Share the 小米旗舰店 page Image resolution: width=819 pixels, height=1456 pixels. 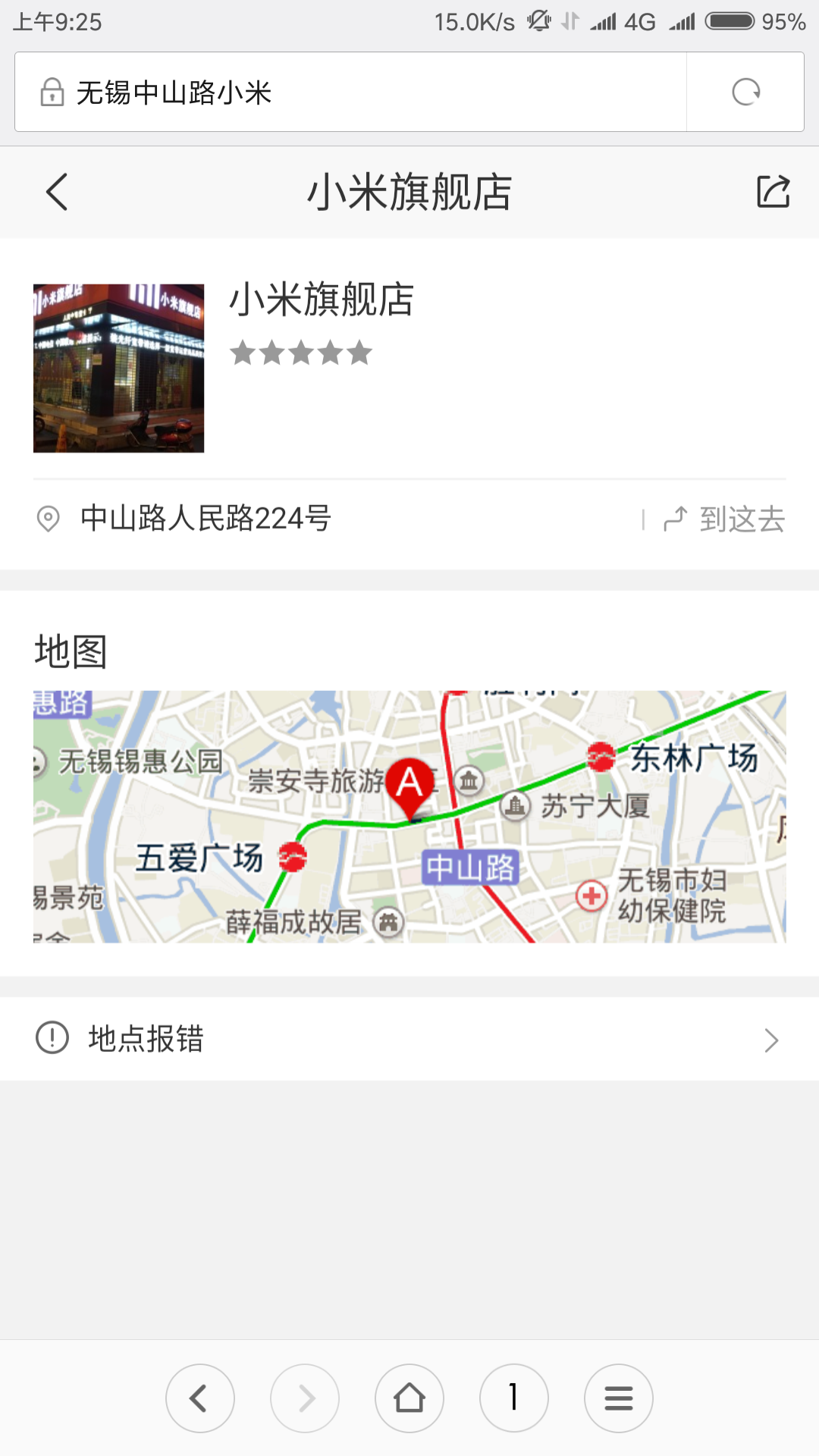coord(773,192)
